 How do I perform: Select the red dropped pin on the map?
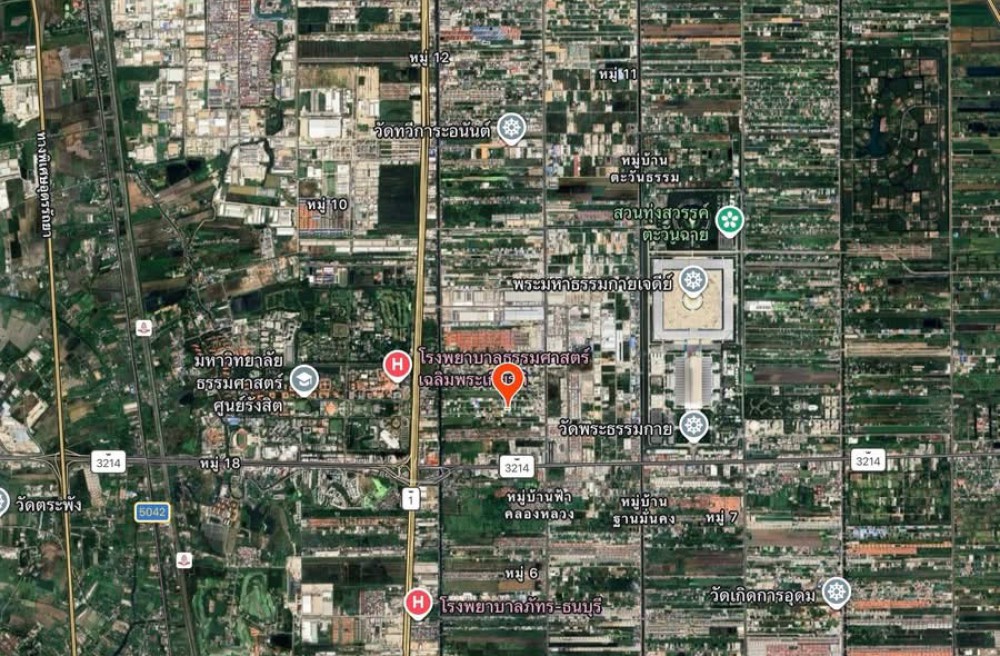coord(507,383)
